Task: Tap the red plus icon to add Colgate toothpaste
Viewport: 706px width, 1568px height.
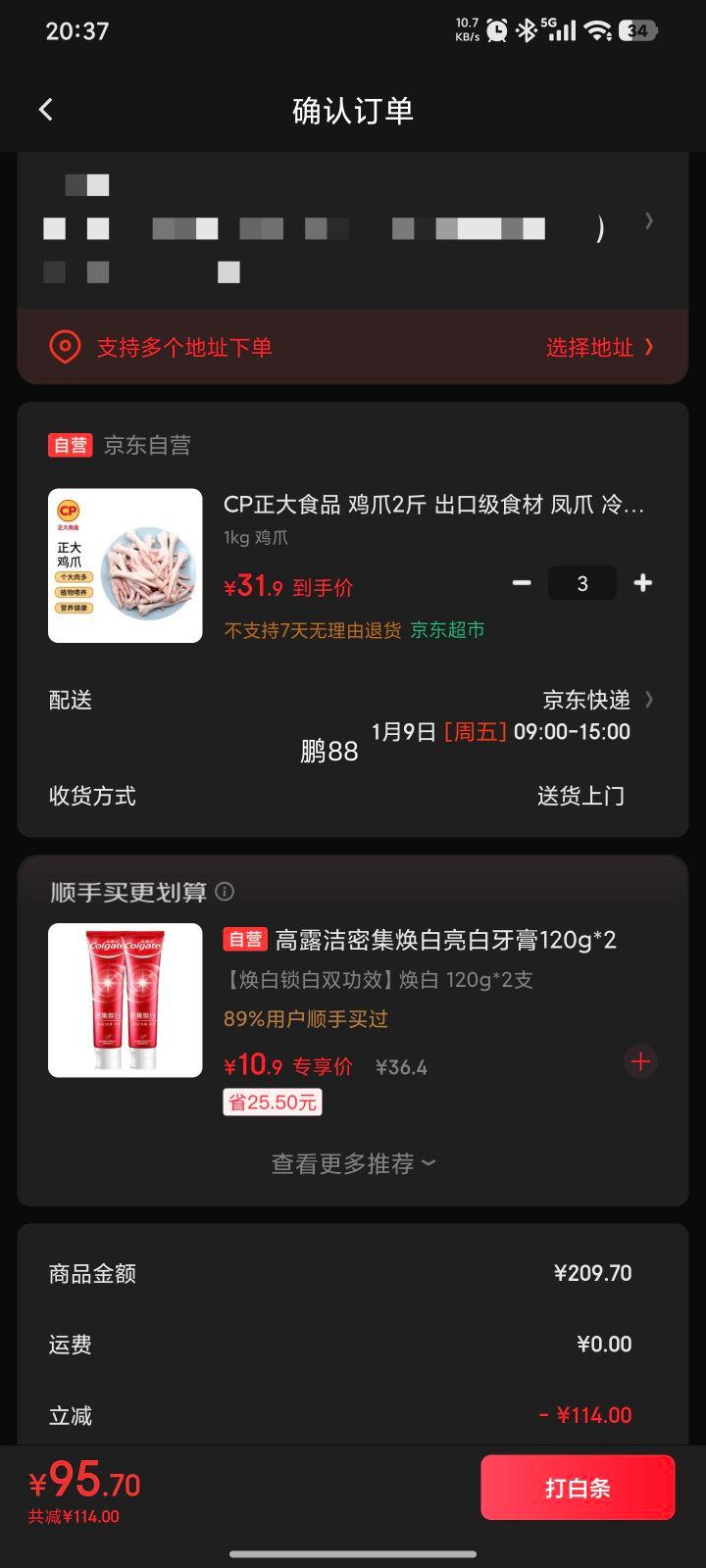Action: [x=640, y=1061]
